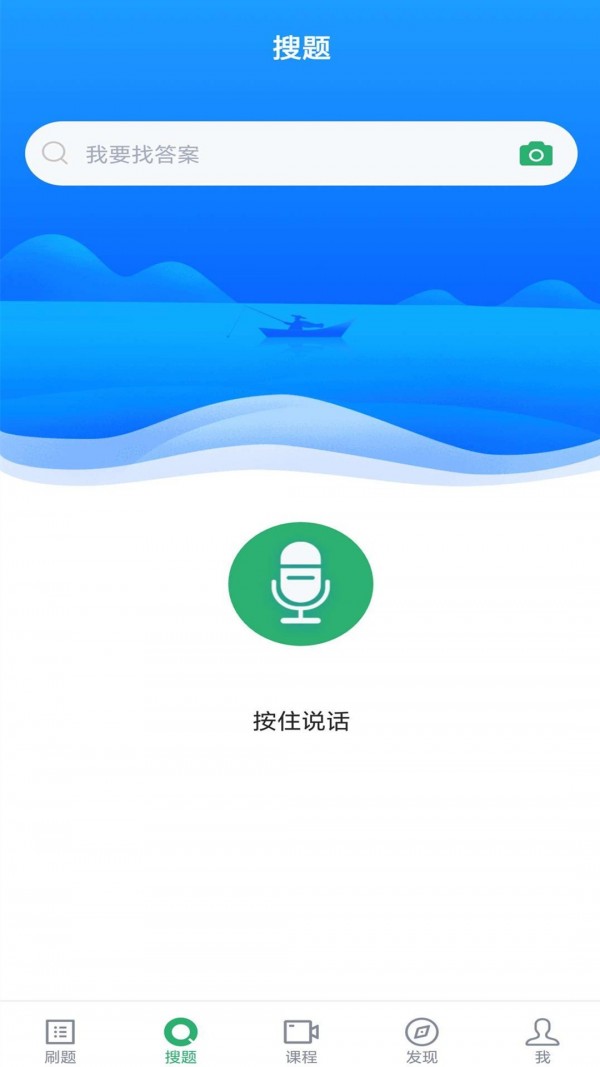The height and width of the screenshot is (1067, 600).
Task: Go to the 课程 tab
Action: coord(301,1040)
